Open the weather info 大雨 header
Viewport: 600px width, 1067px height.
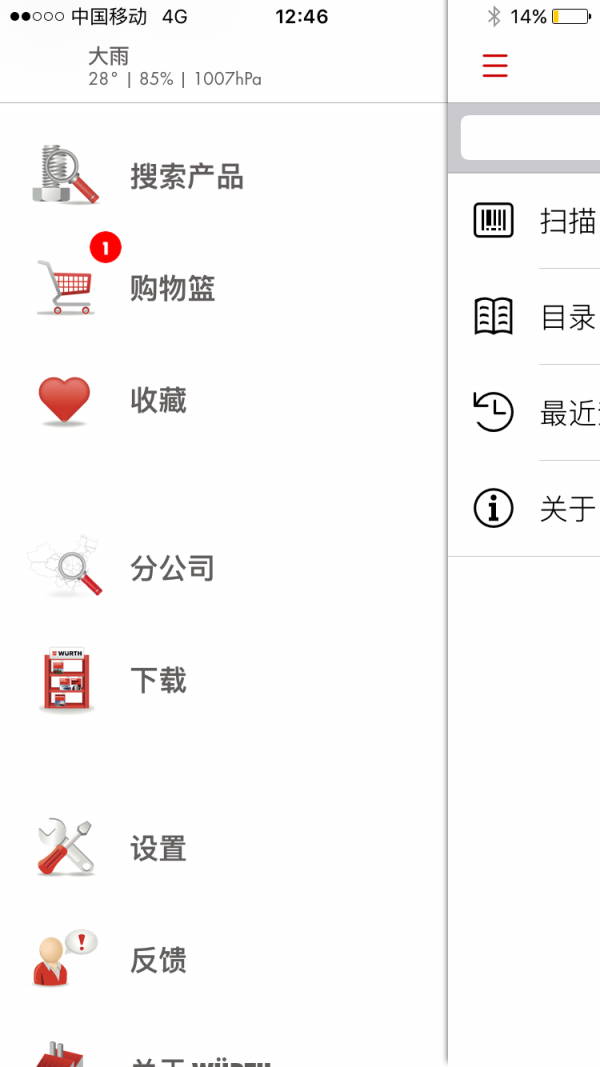(x=175, y=67)
